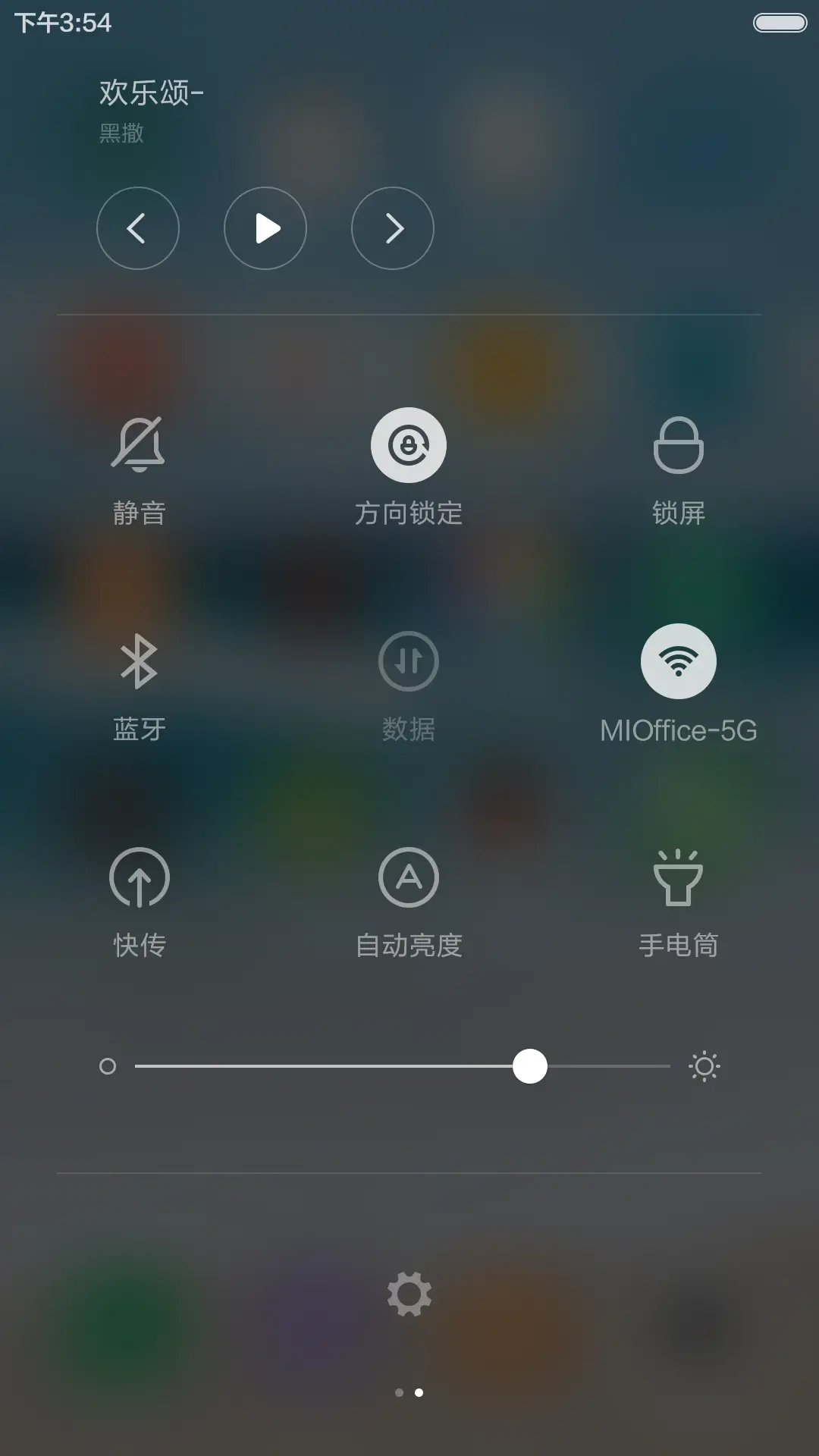
Task: Tap the brightness sun icon beside the slider
Action: (x=704, y=1065)
